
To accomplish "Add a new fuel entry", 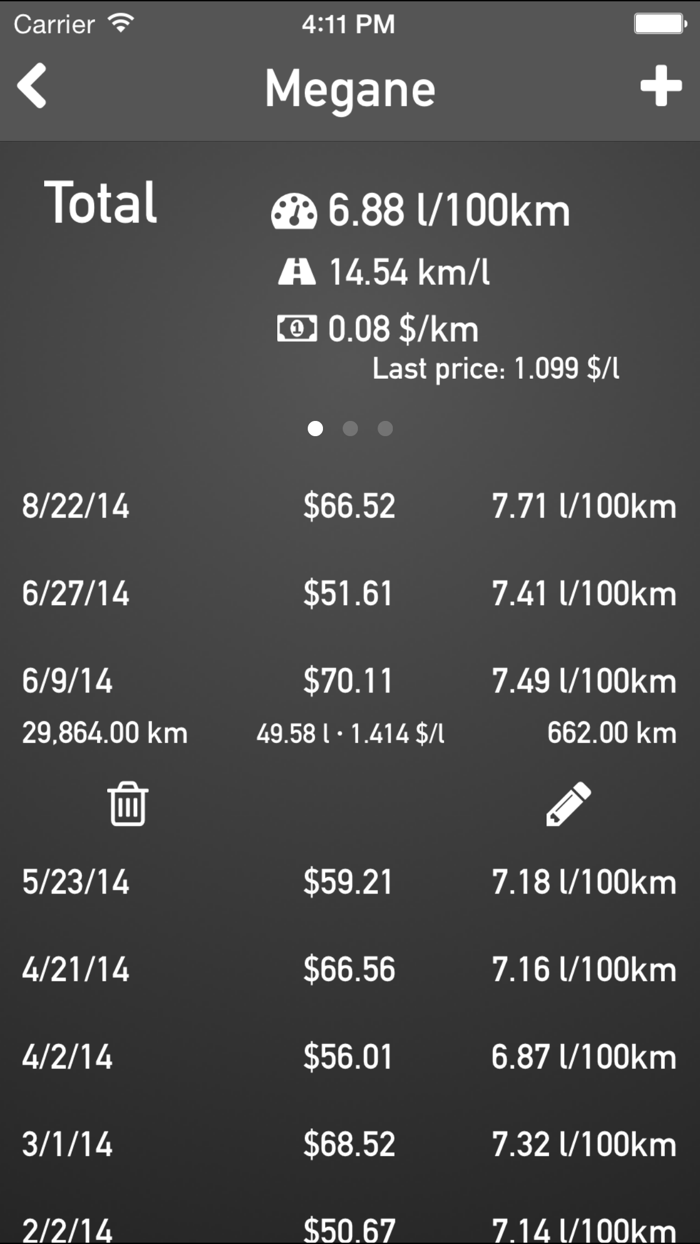I will click(x=660, y=87).
